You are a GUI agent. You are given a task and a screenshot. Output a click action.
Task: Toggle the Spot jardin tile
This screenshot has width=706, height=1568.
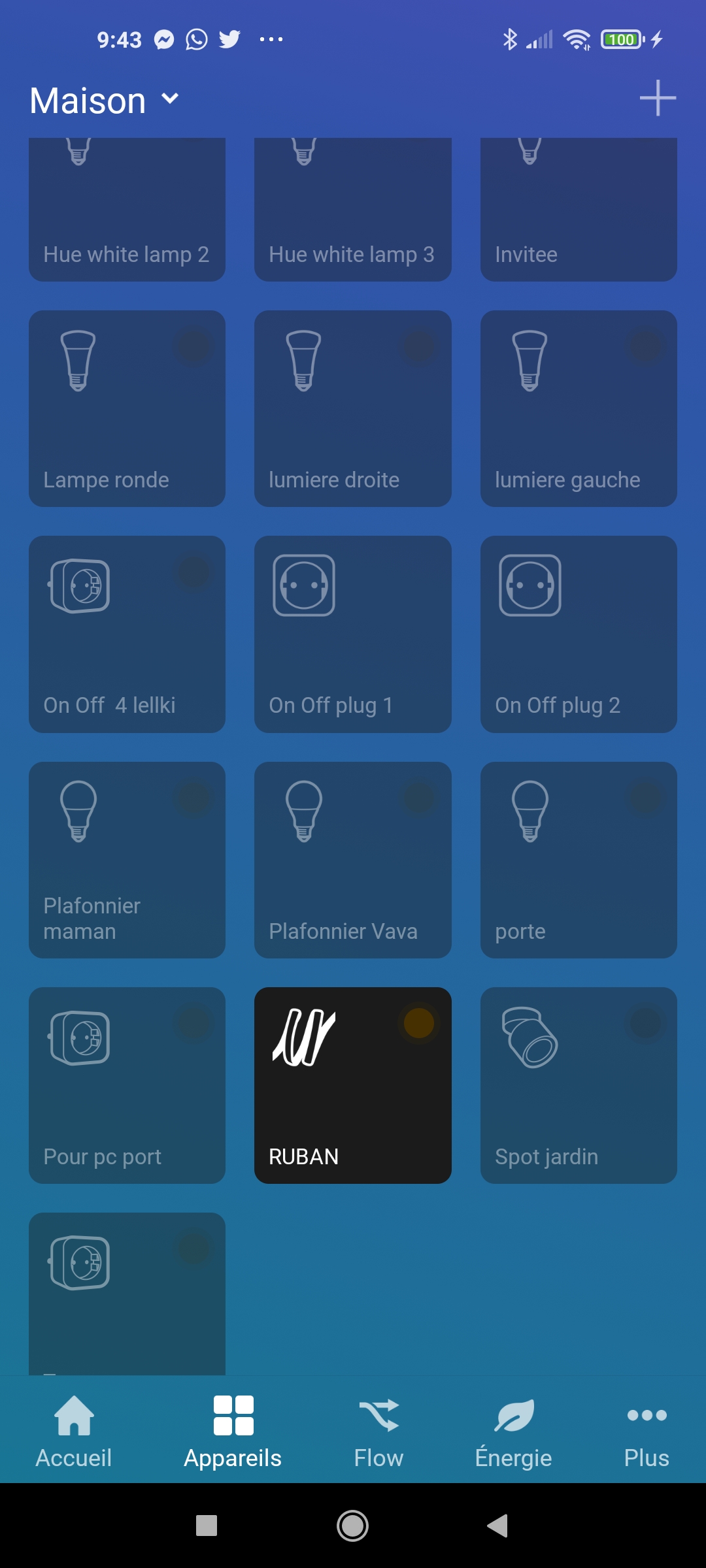coord(579,1085)
